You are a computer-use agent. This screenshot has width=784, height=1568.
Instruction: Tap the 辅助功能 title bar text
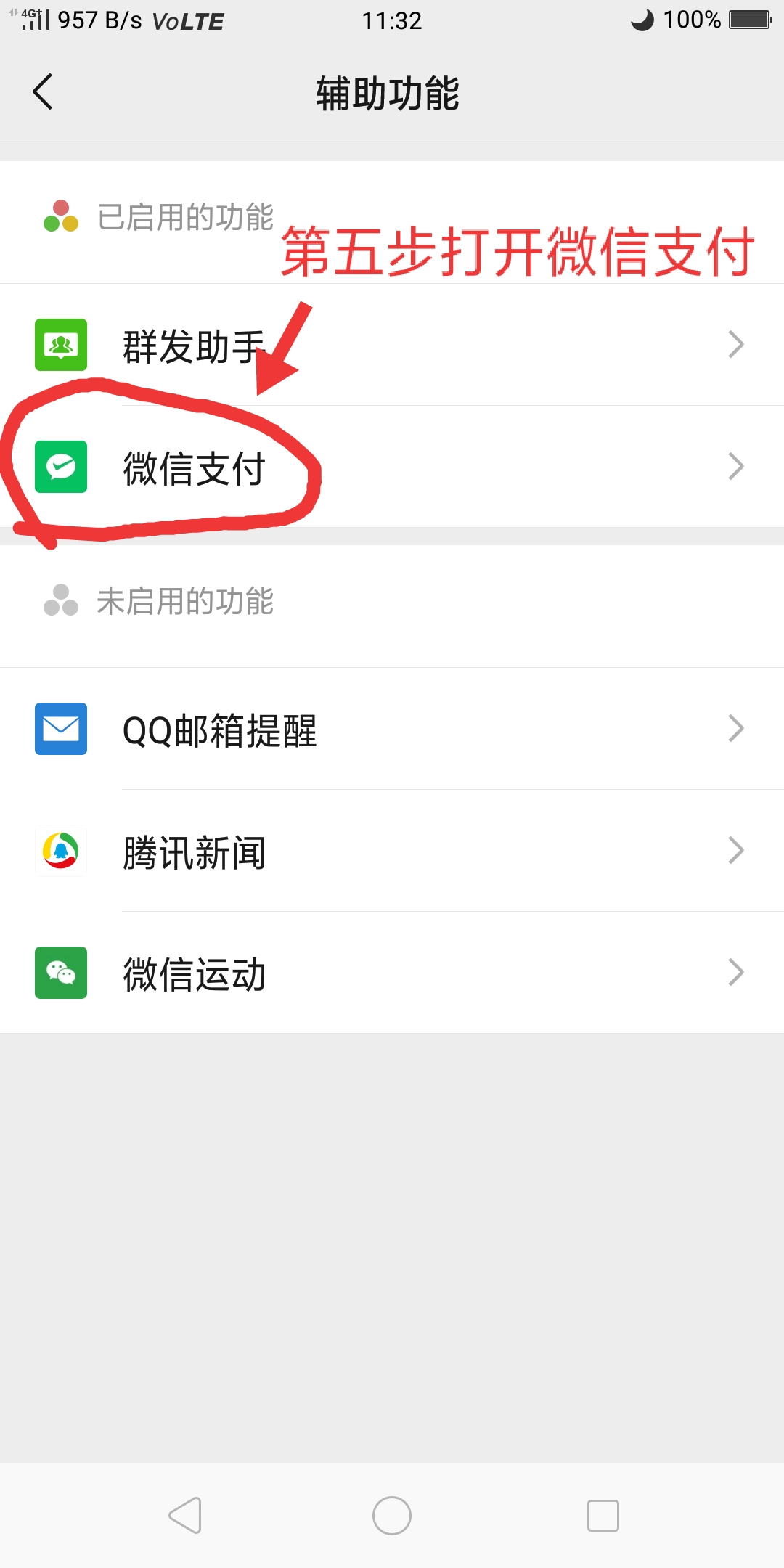[x=388, y=93]
